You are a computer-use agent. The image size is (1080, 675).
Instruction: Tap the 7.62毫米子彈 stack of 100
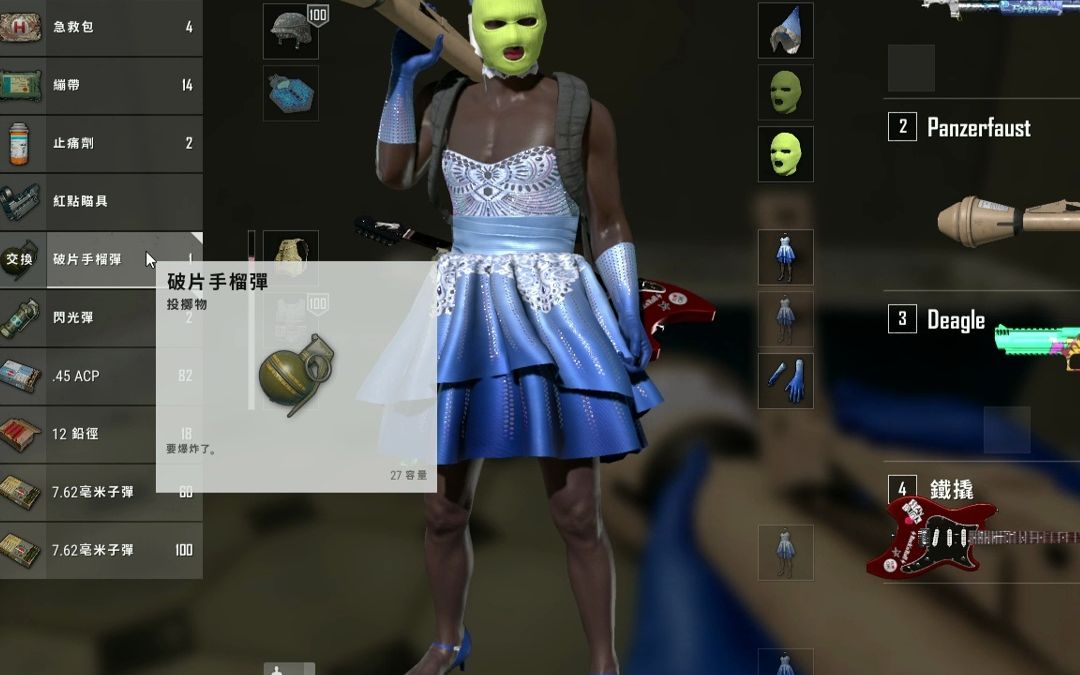point(100,550)
